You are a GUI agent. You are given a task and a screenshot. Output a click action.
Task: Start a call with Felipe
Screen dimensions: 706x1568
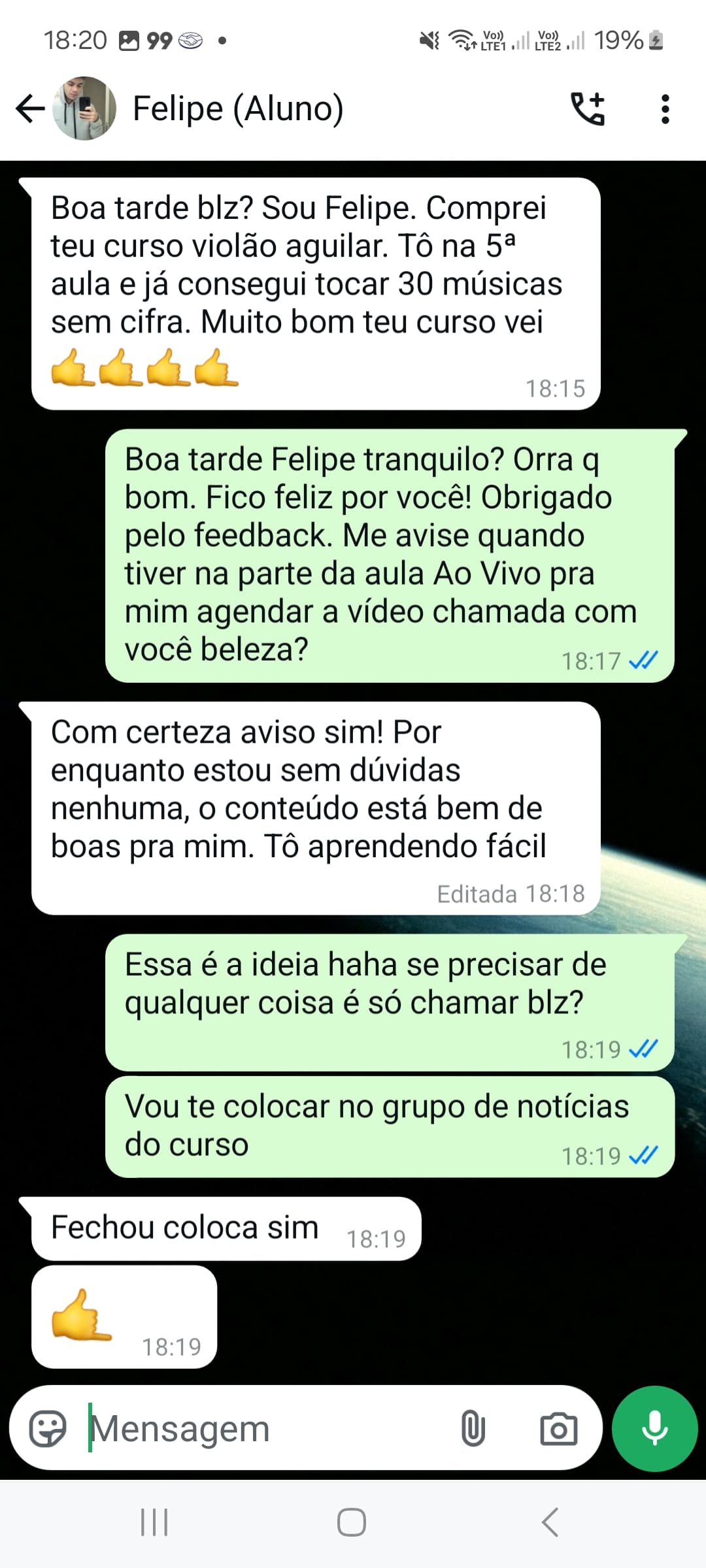point(588,108)
